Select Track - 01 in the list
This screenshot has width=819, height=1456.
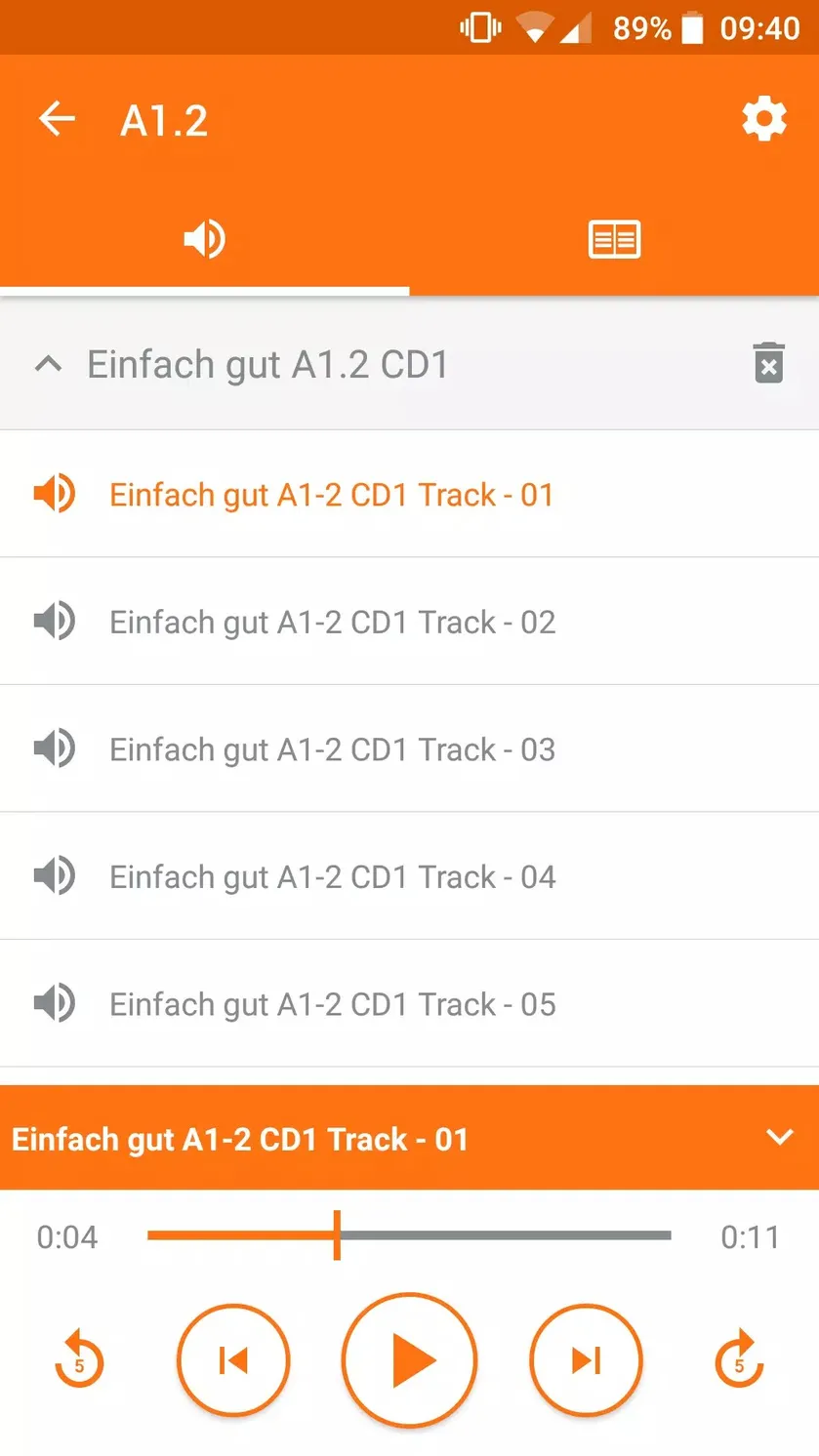[409, 495]
